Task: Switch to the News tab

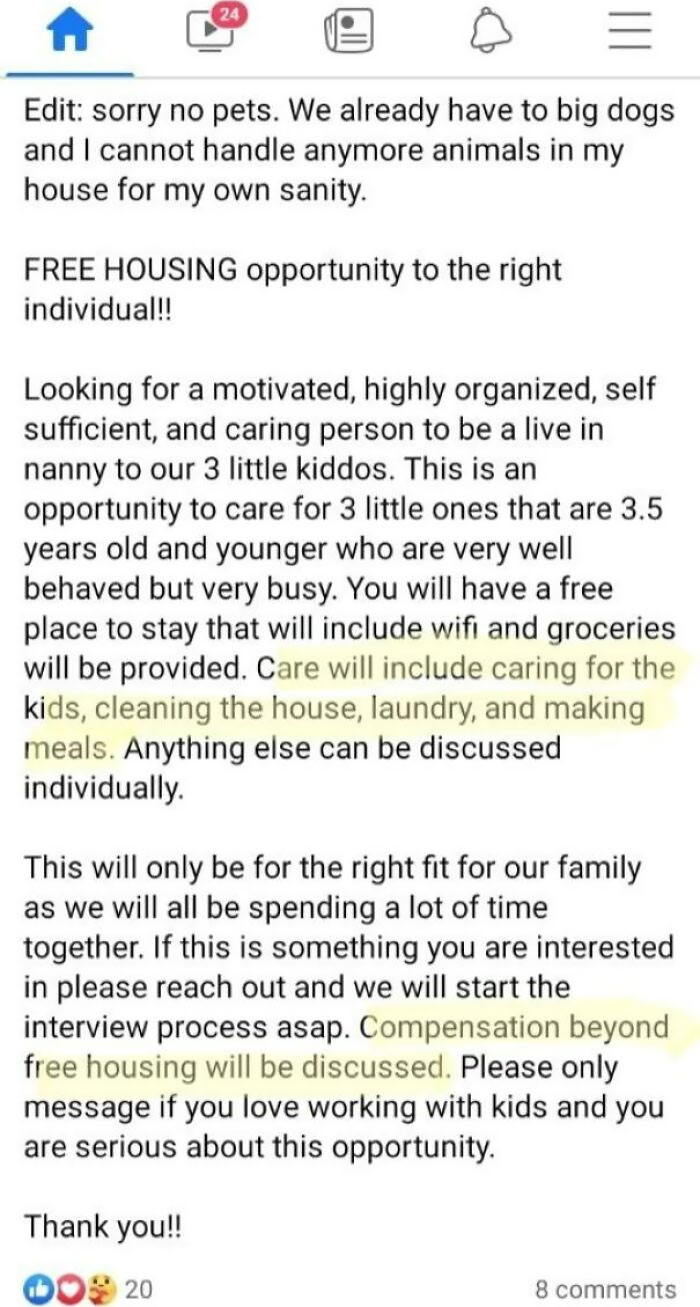Action: [x=349, y=35]
